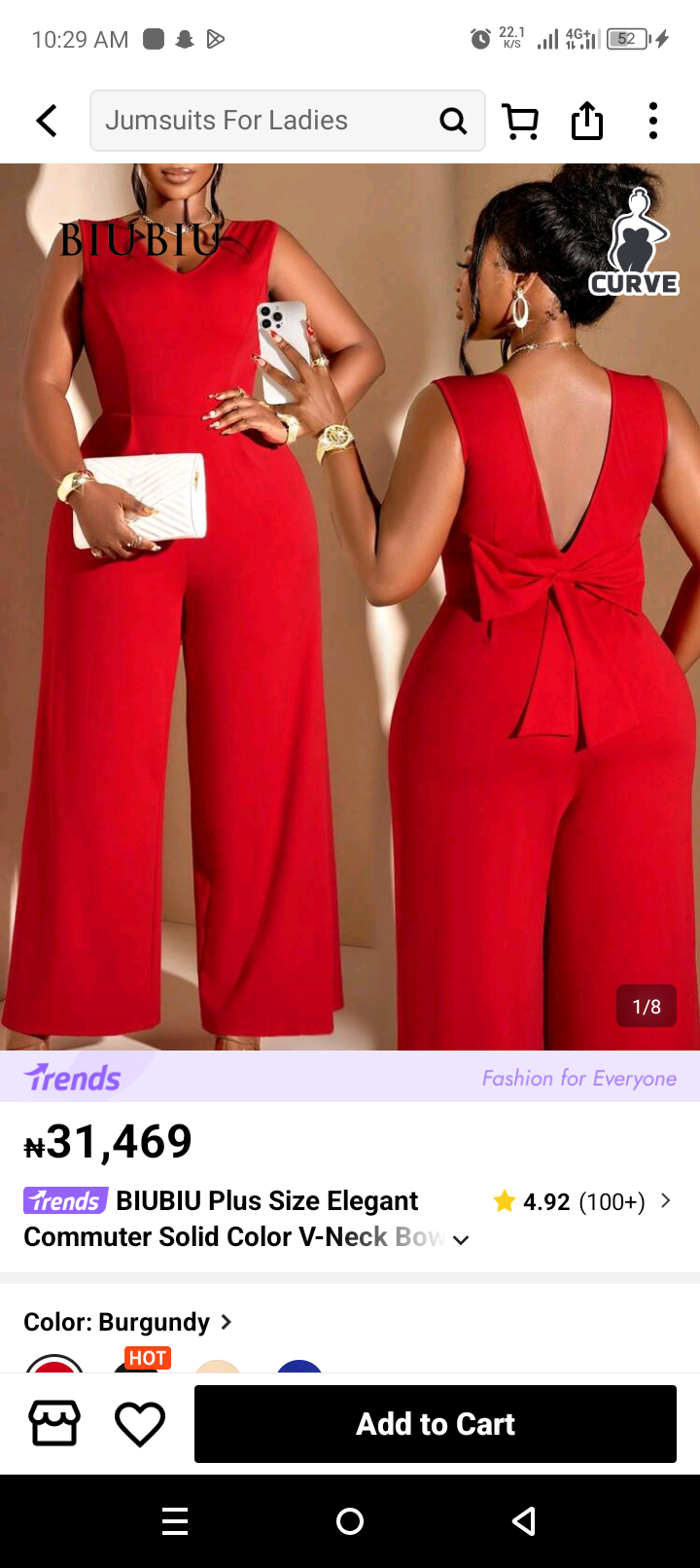
Task: Open the three-dot overflow menu
Action: pos(653,121)
